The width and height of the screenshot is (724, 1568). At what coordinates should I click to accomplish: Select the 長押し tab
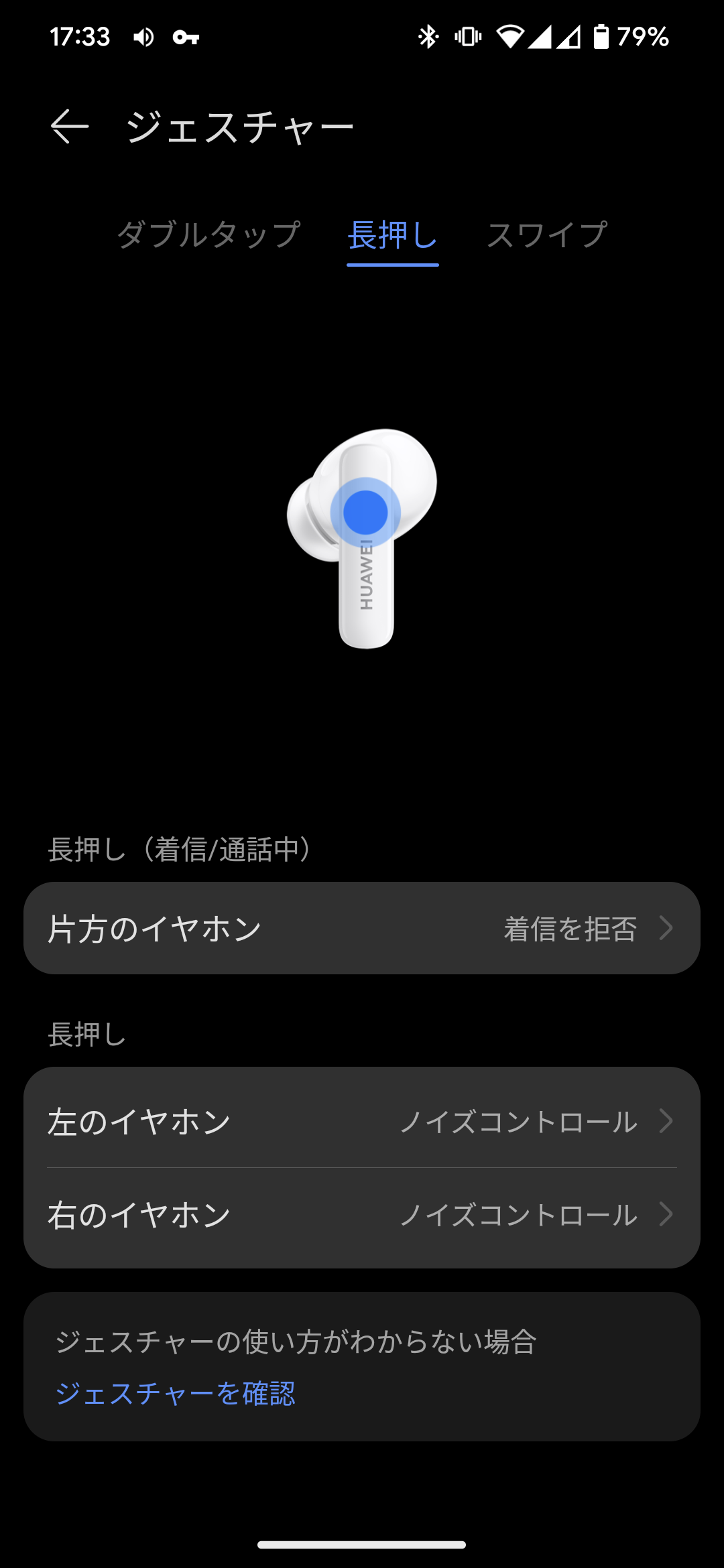click(x=393, y=235)
